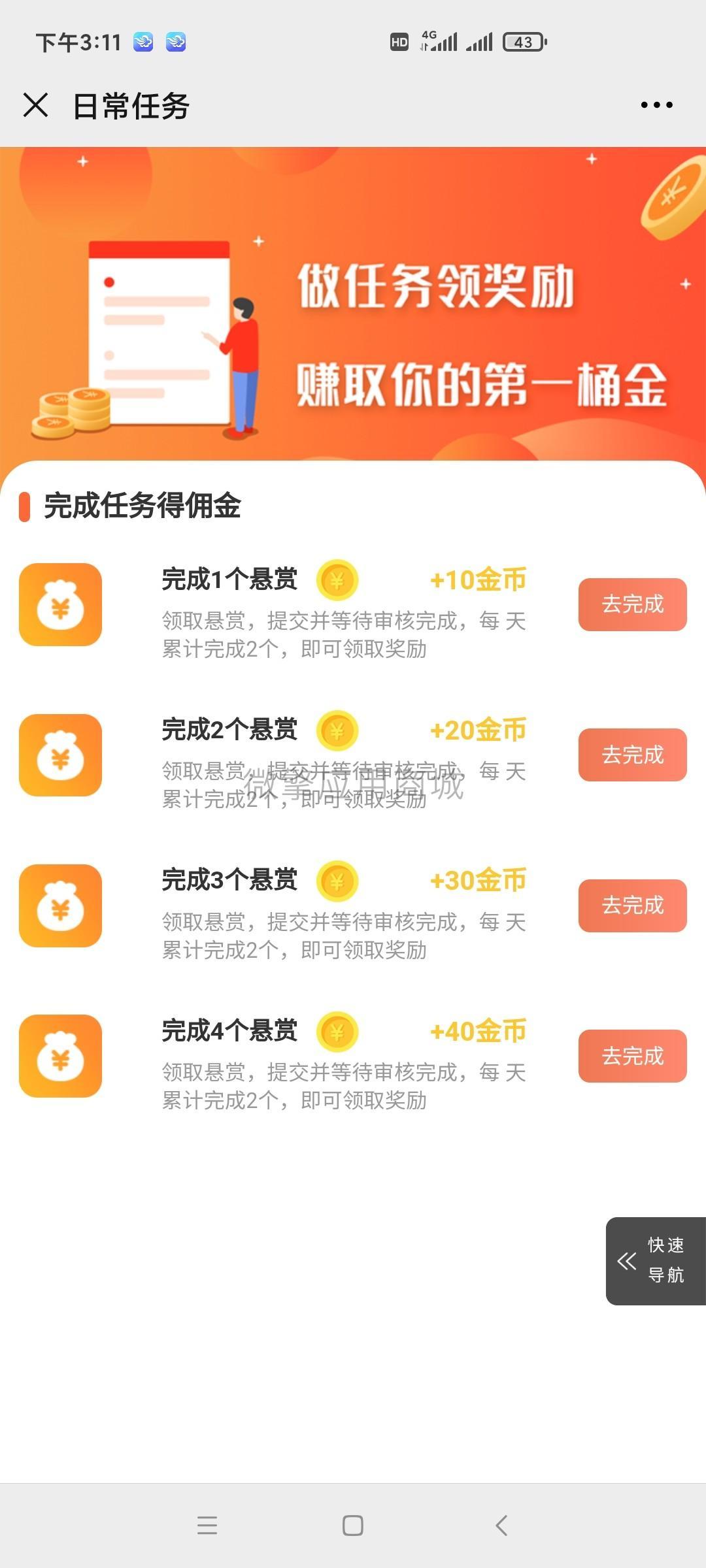The width and height of the screenshot is (706, 1568).
Task: Open the three-dot overflow menu
Action: (656, 105)
